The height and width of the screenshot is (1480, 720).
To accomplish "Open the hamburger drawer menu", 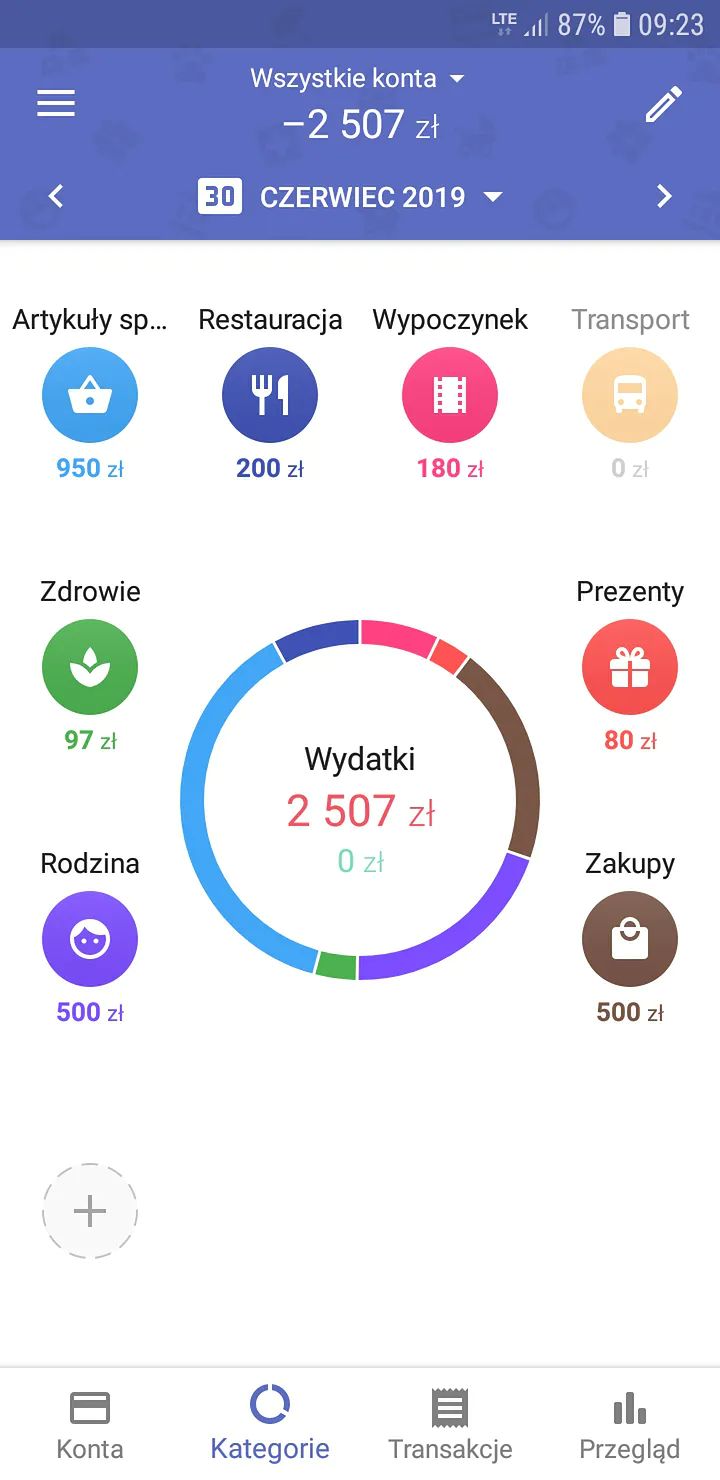I will tap(56, 104).
